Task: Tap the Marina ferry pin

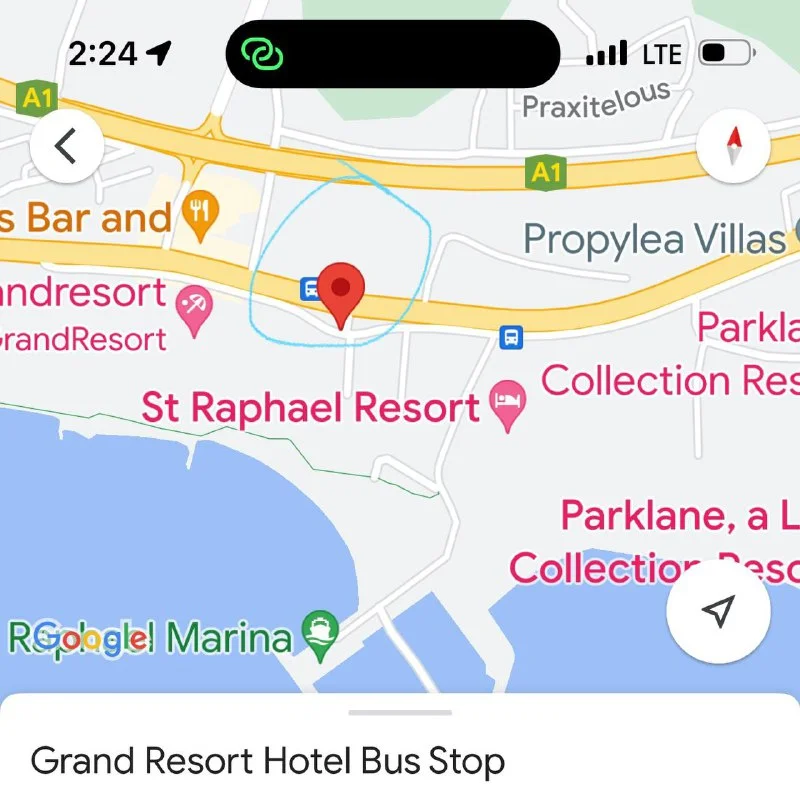Action: tap(321, 635)
